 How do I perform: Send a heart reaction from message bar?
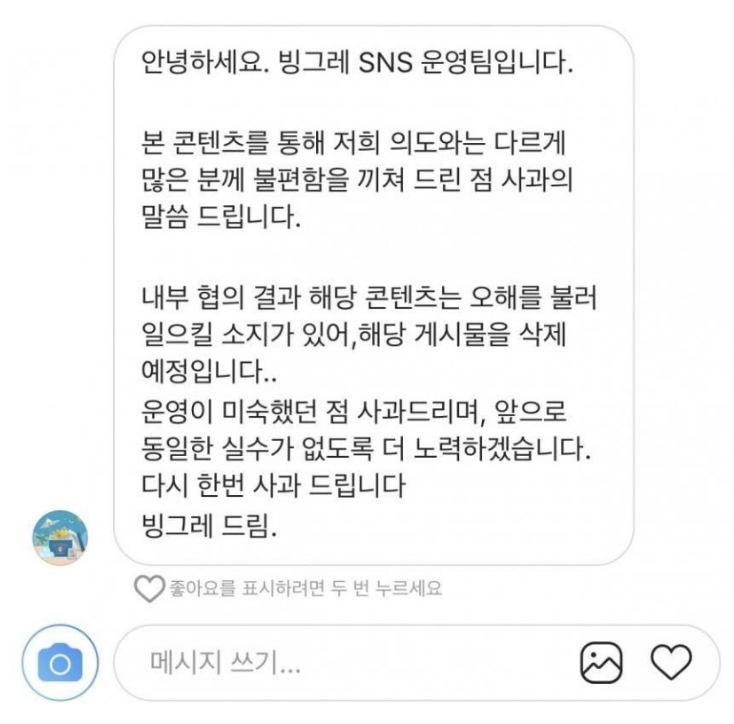click(x=670, y=662)
